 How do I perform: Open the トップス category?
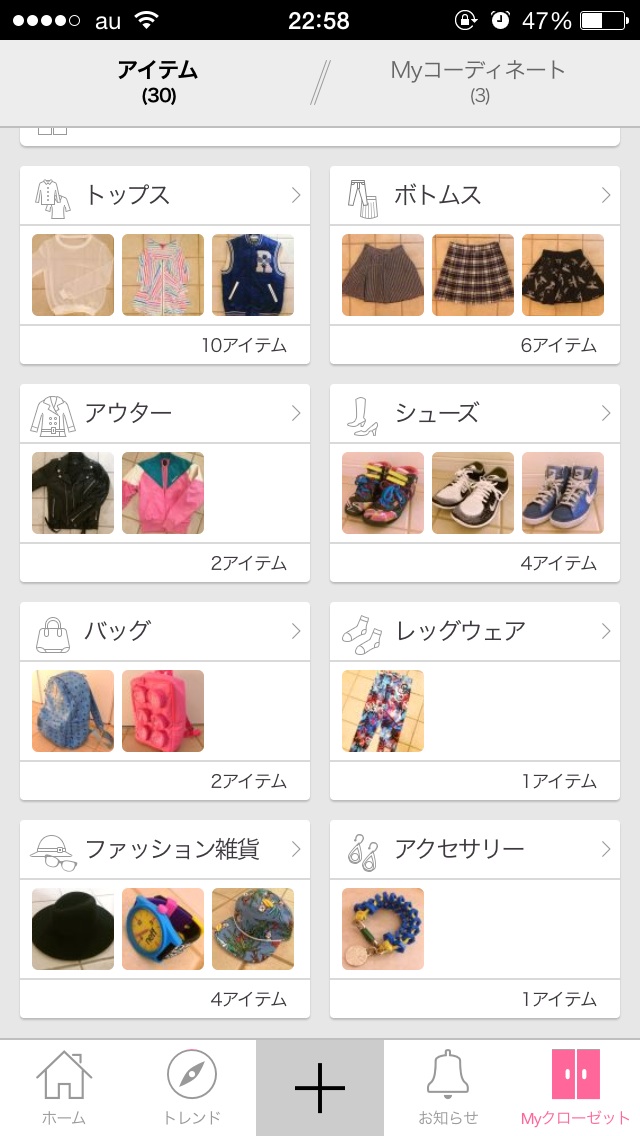[165, 195]
